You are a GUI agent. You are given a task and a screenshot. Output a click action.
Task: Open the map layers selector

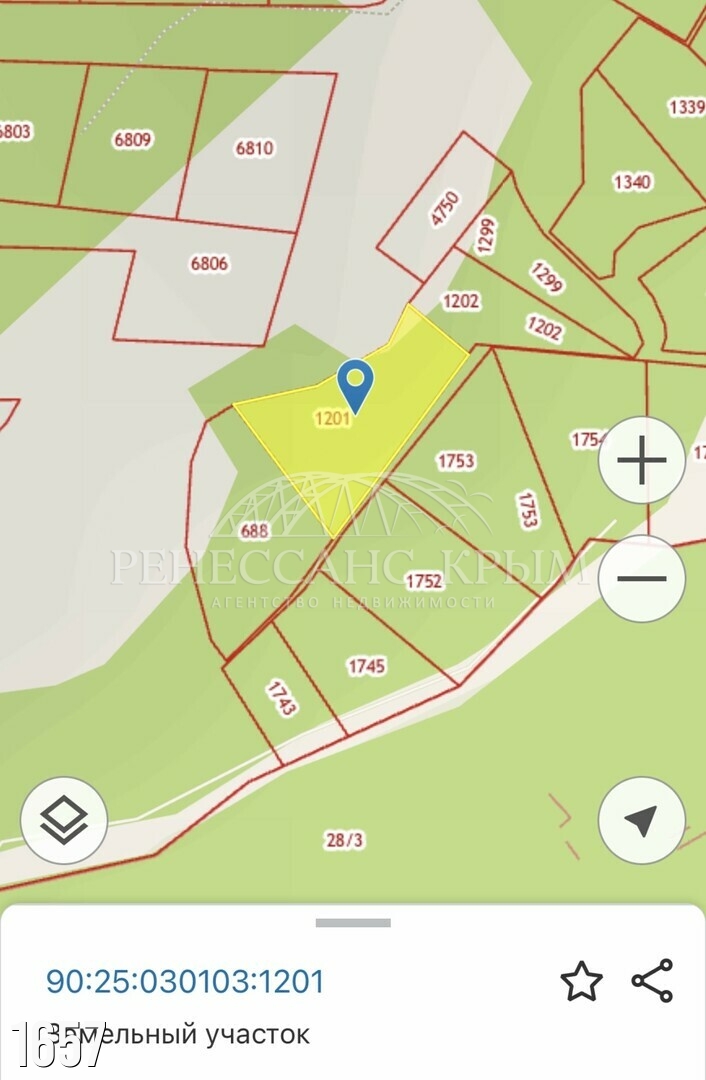(64, 821)
